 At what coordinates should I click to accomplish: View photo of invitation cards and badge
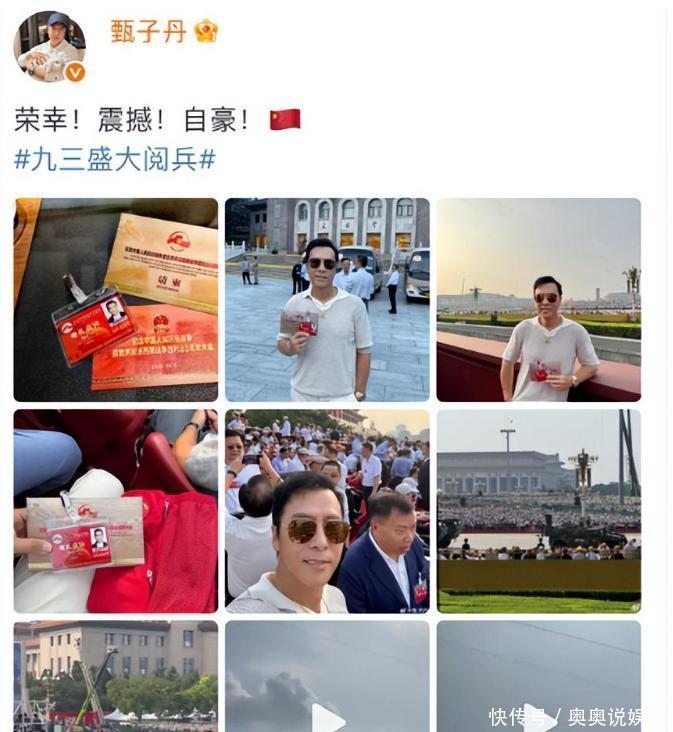pos(115,299)
